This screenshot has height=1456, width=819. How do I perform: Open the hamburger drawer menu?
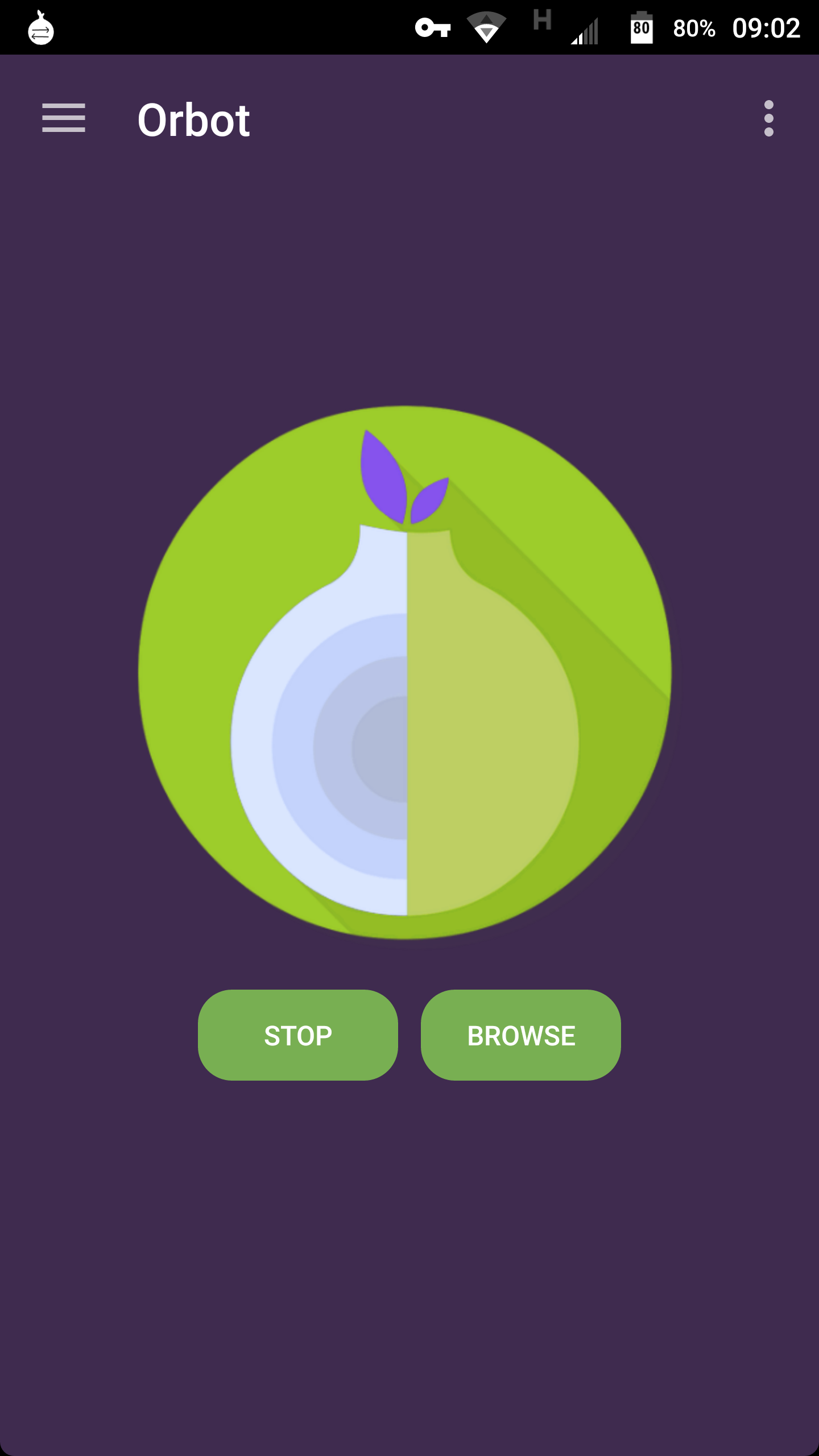coord(64,118)
